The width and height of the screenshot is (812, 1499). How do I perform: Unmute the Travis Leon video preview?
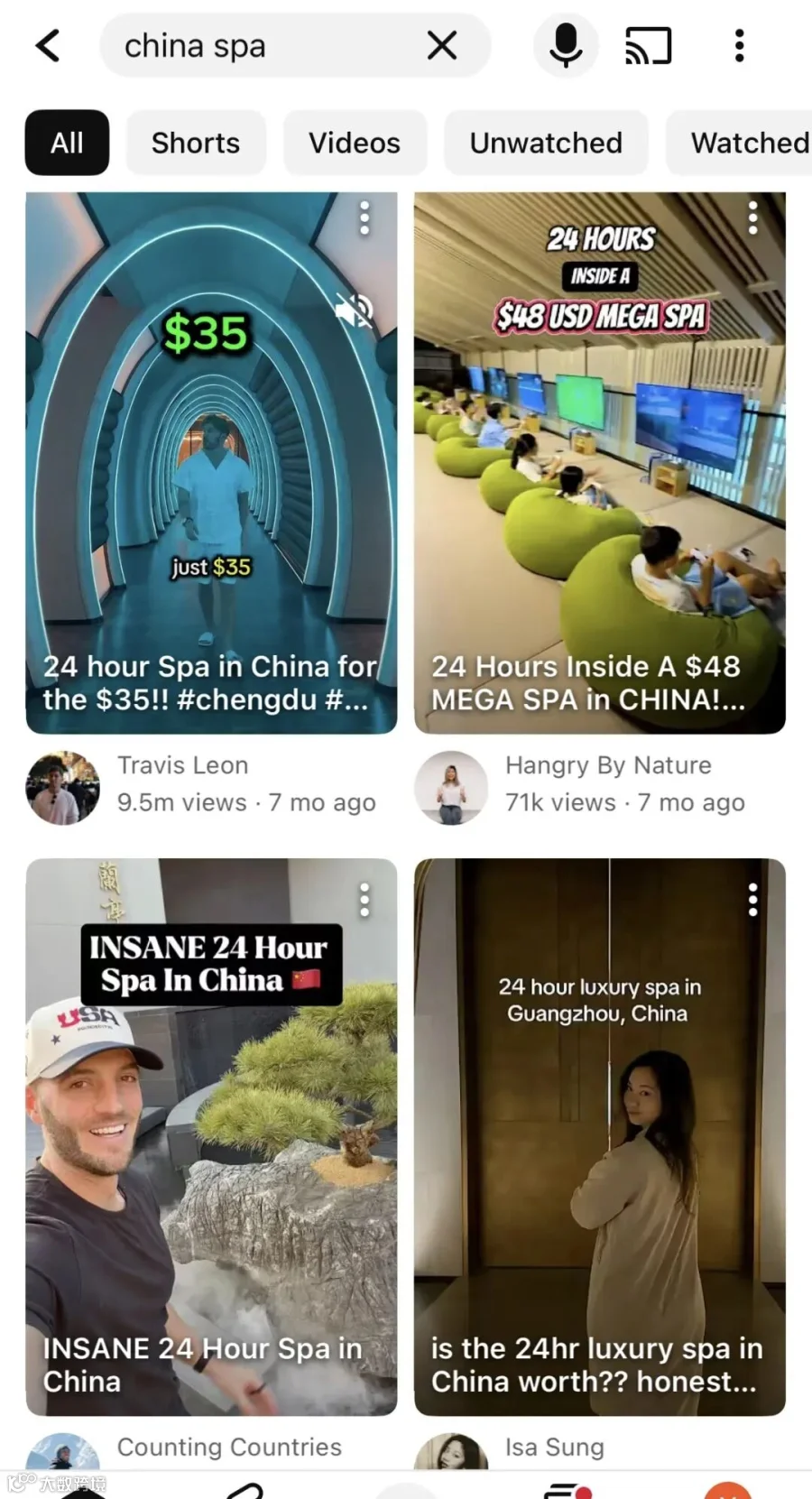pos(355,310)
